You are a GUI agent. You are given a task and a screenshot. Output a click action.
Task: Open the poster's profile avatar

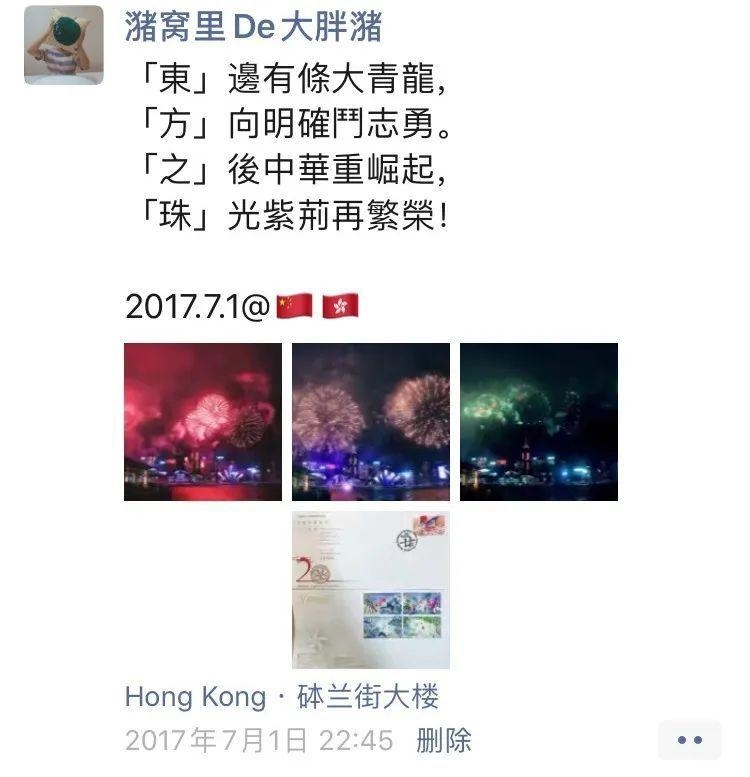[63, 45]
